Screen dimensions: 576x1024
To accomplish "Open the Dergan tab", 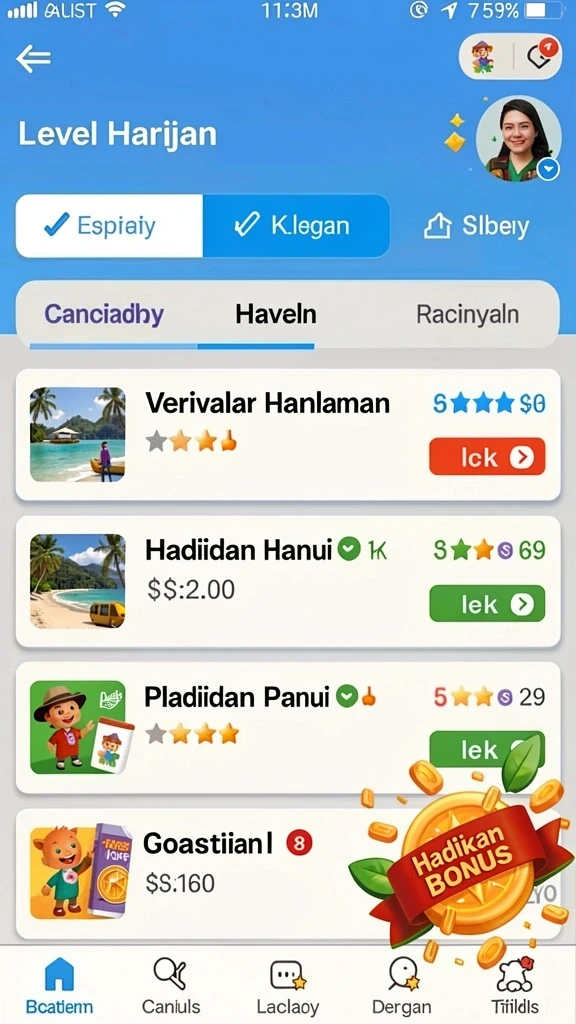I will click(402, 984).
